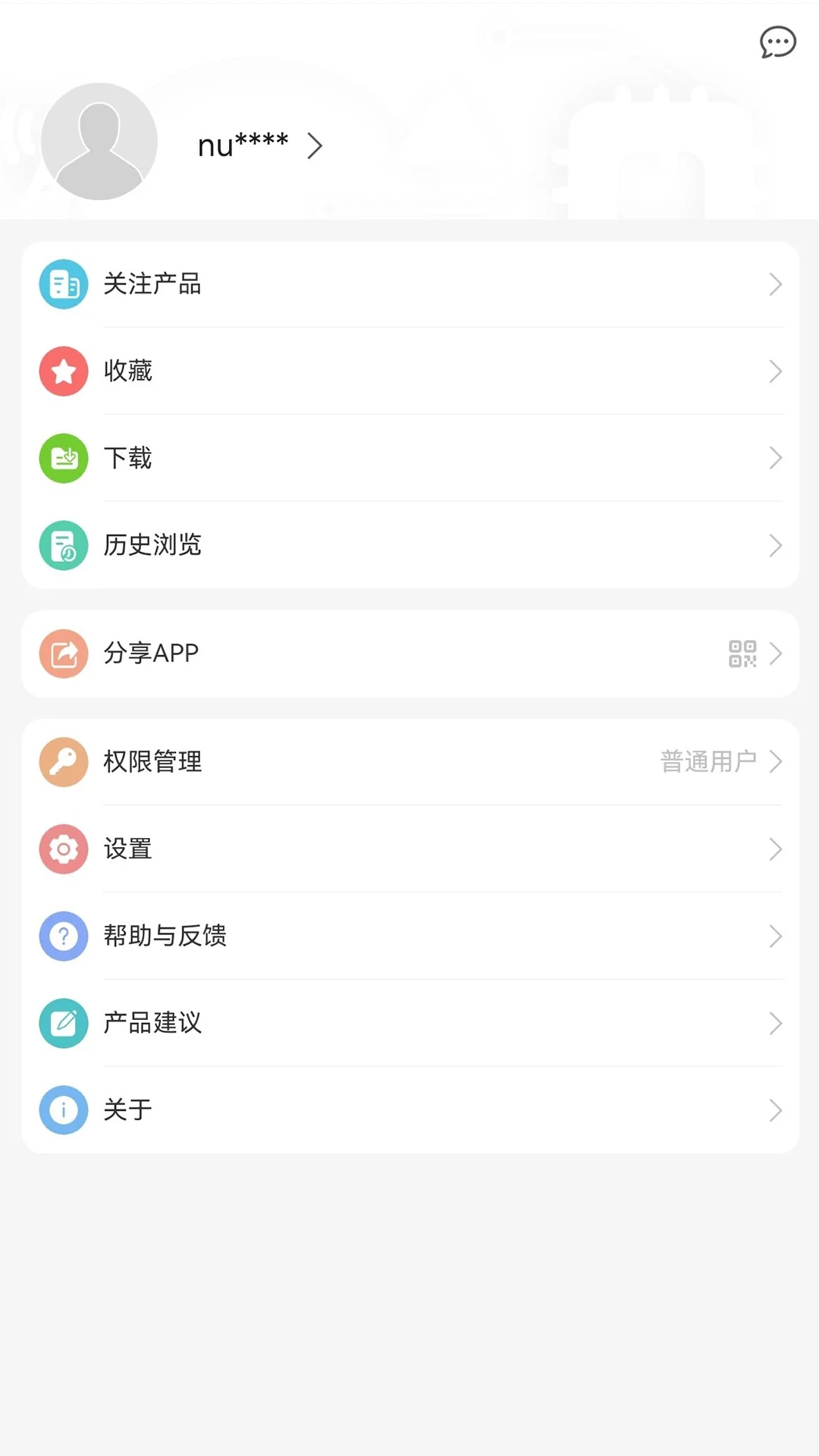Click the QR code icon on 分享APP row
Viewport: 819px width, 1456px height.
click(744, 653)
